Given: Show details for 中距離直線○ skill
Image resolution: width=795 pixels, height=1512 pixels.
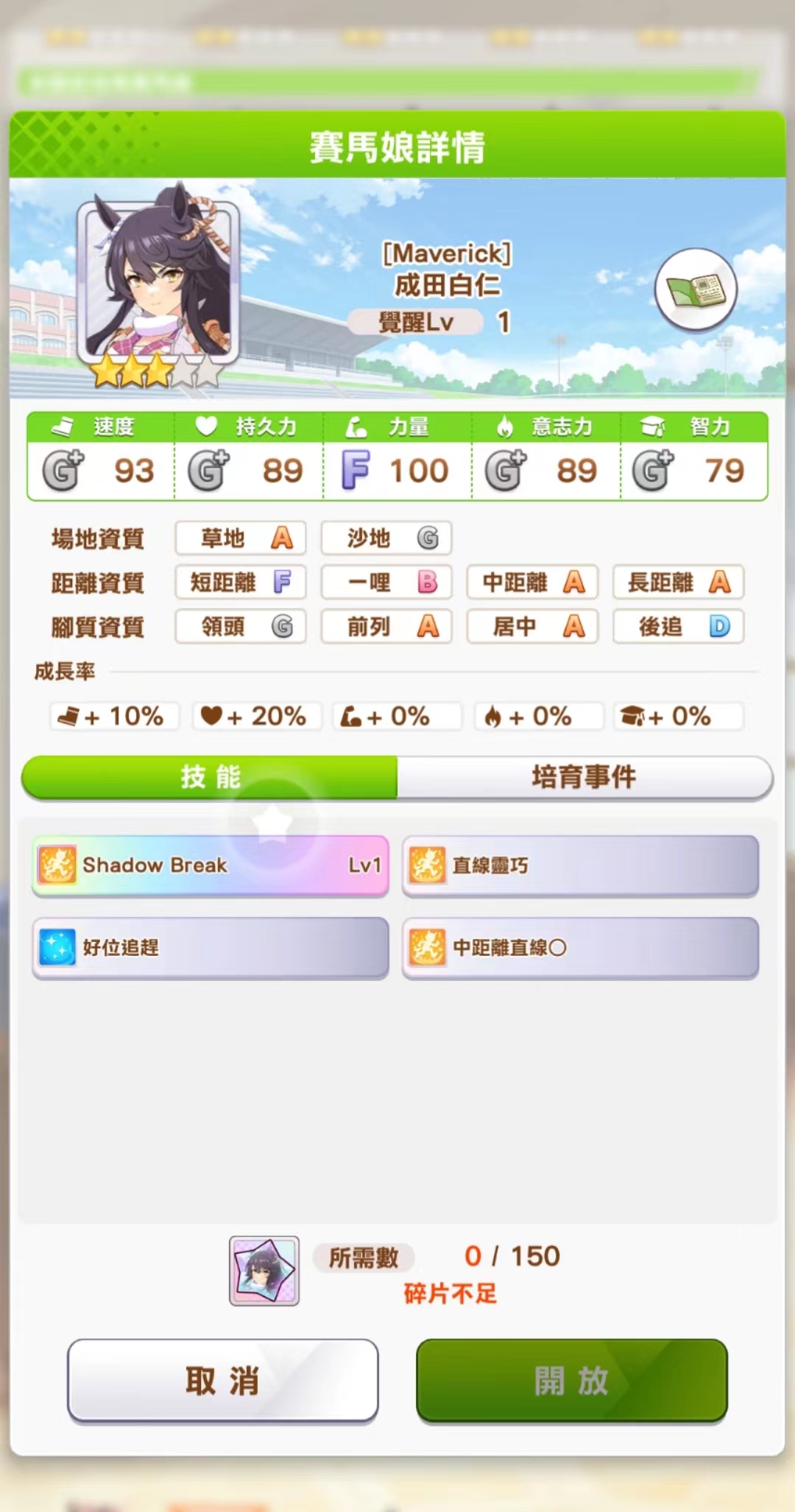Looking at the screenshot, I should [580, 948].
